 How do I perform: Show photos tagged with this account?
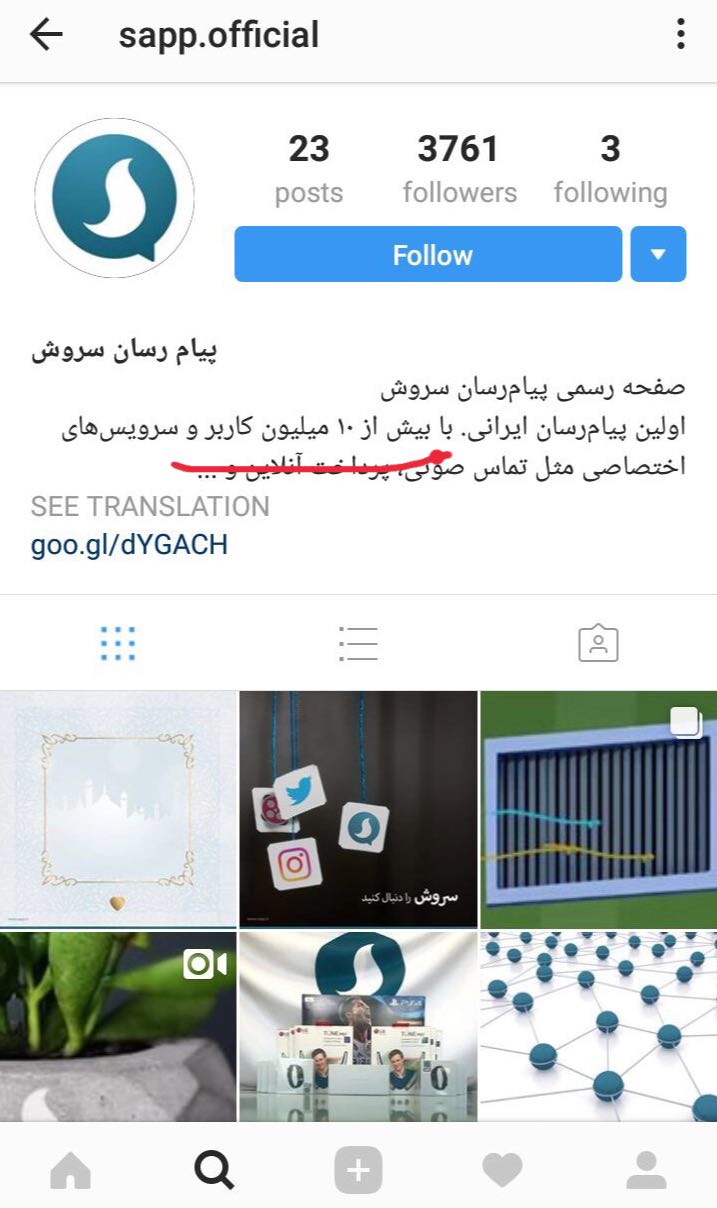click(598, 644)
